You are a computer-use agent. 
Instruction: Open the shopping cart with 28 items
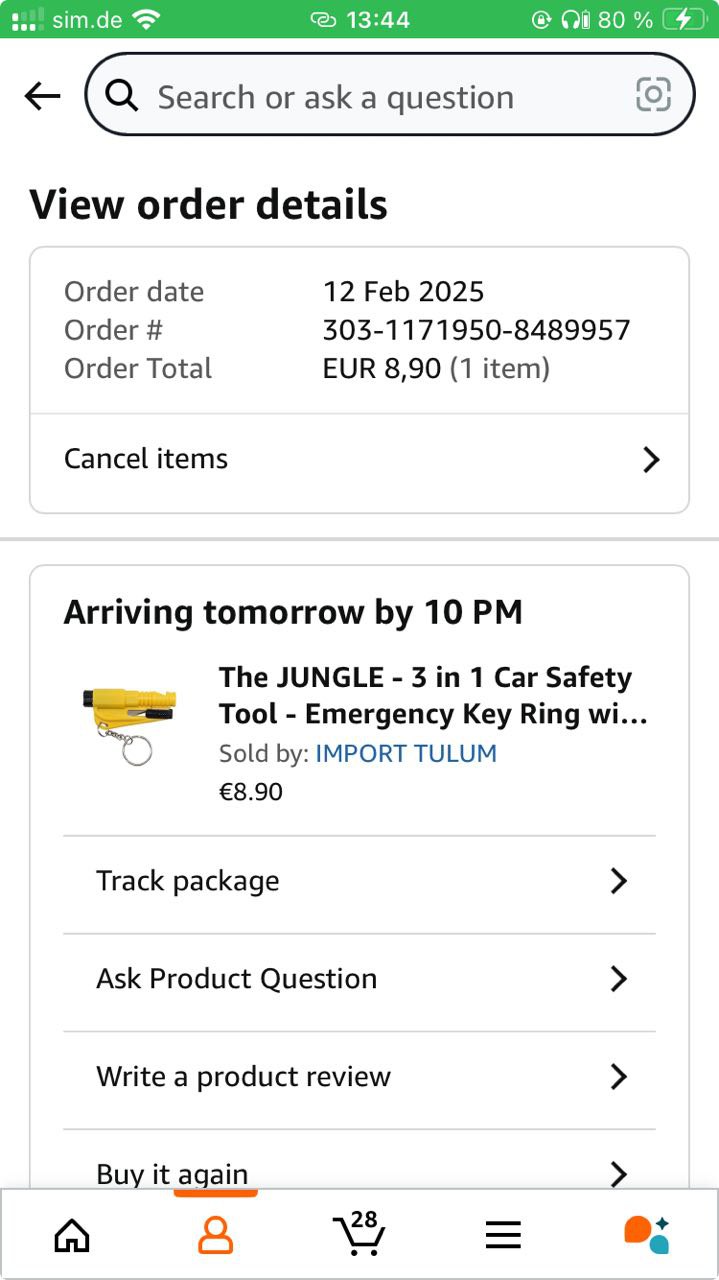coord(359,1234)
